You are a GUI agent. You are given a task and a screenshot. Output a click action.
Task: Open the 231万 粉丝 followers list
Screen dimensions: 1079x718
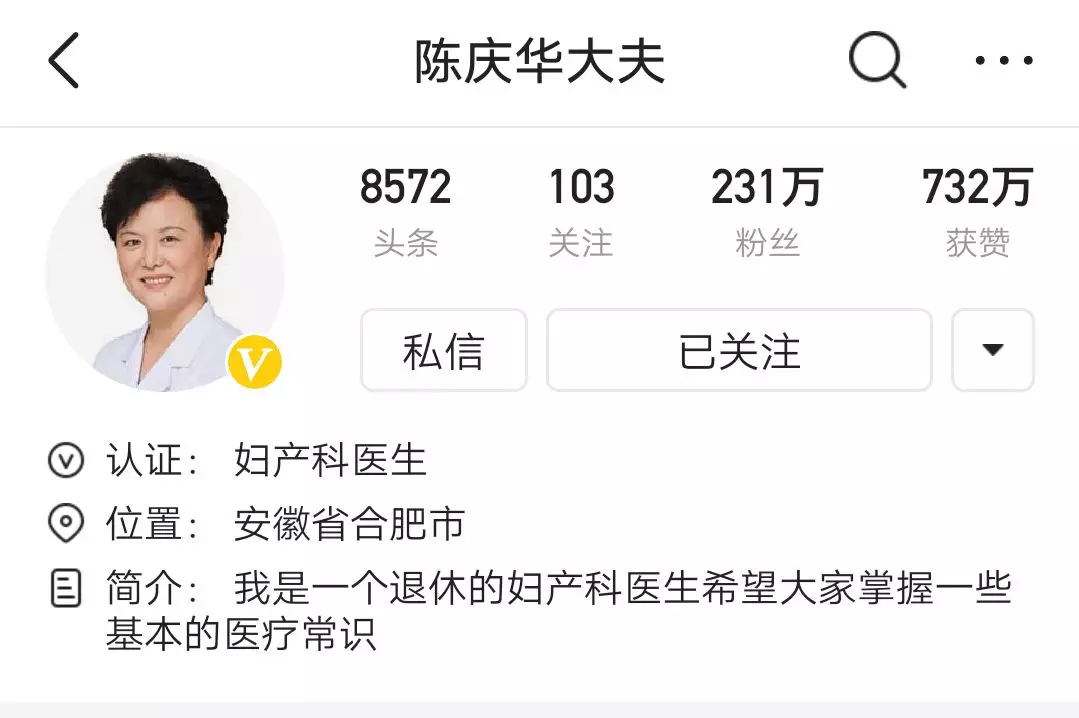tap(767, 211)
